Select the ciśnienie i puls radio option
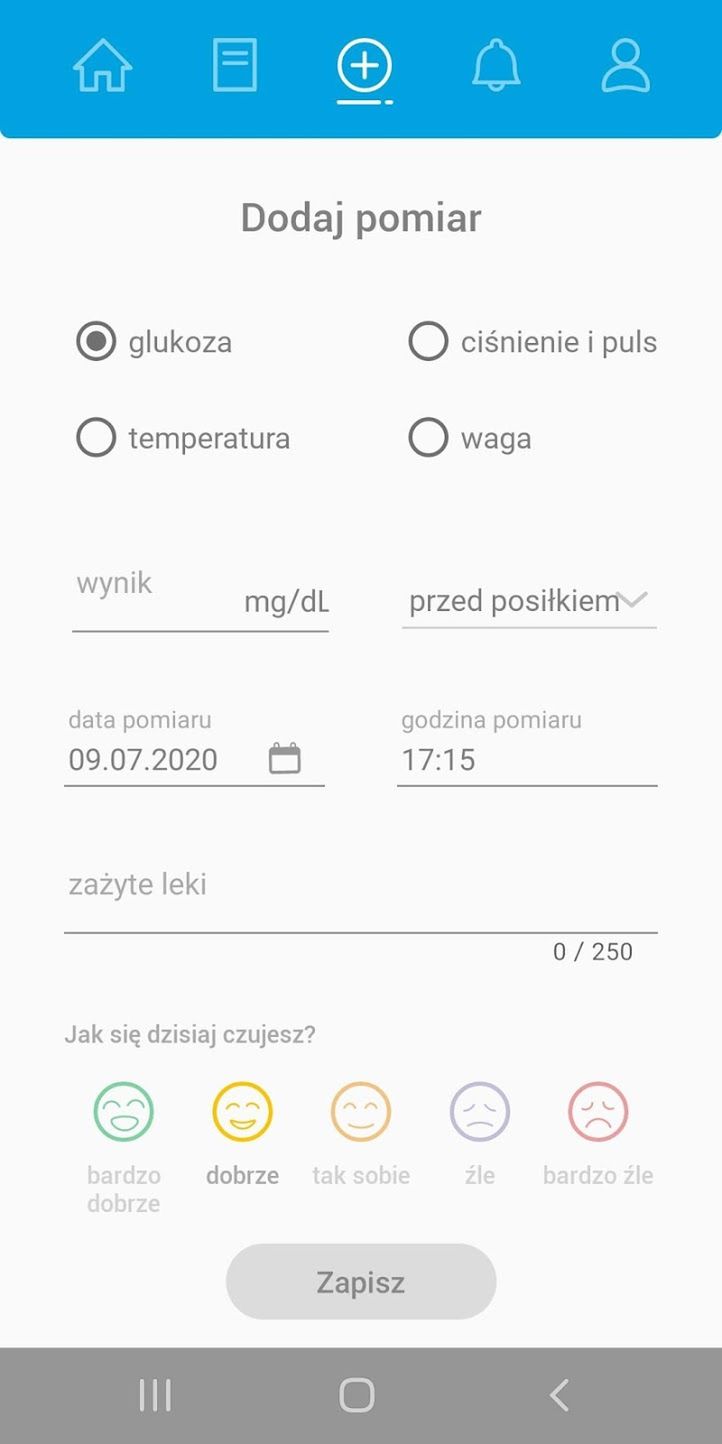This screenshot has height=1444, width=722. point(428,342)
